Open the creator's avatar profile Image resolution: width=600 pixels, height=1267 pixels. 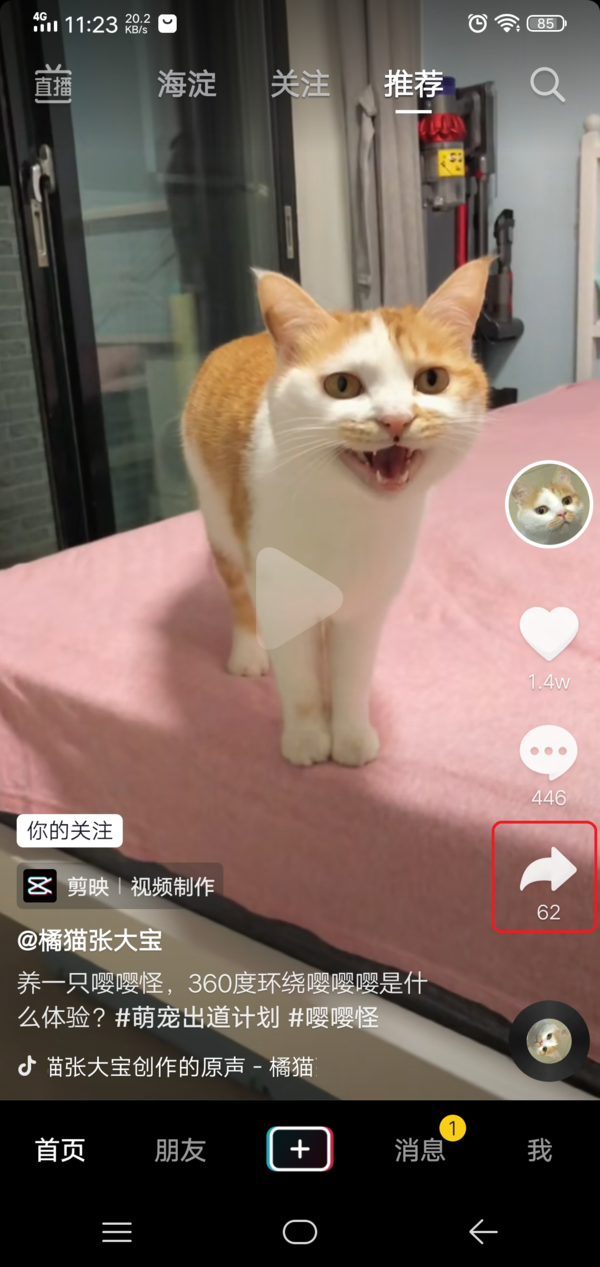(x=549, y=504)
